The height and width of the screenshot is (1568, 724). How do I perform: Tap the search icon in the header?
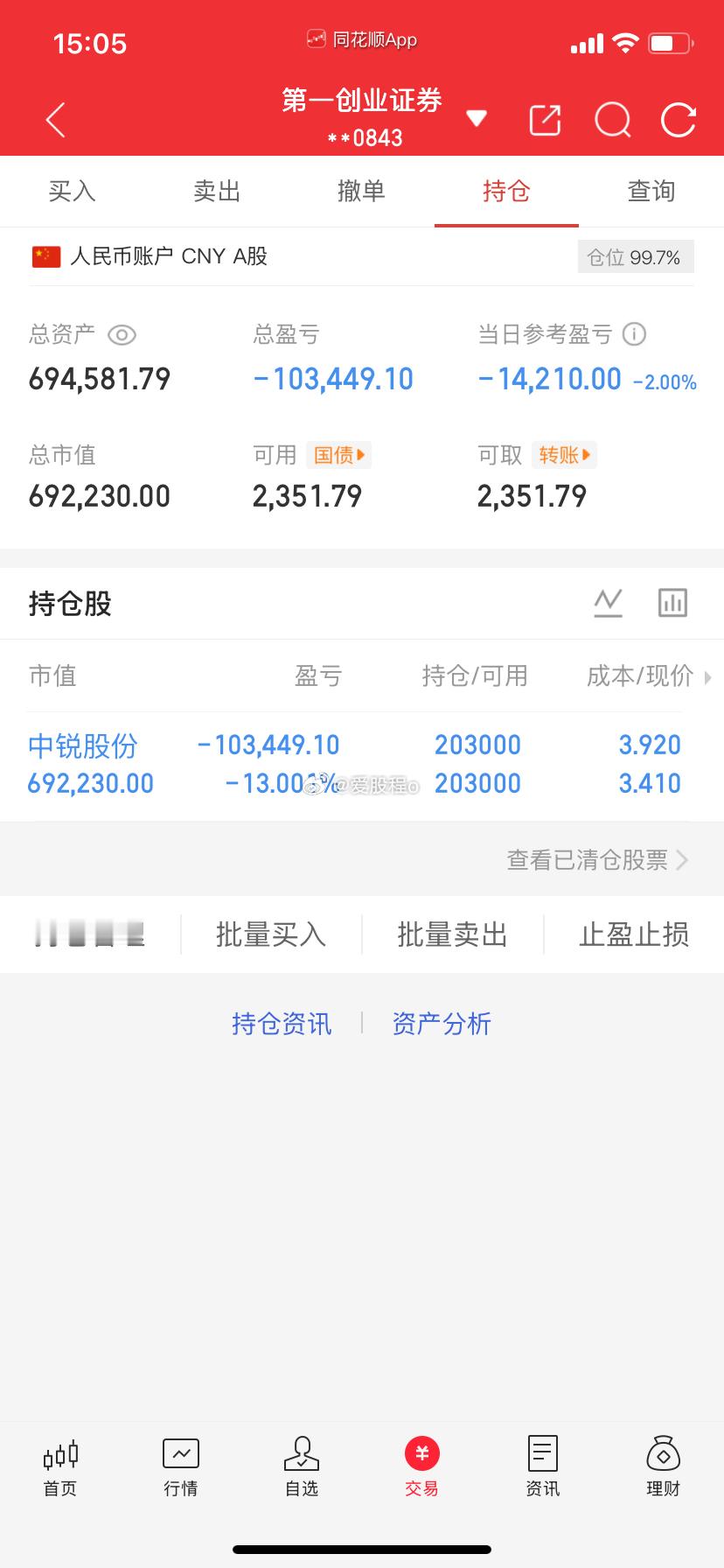[x=612, y=120]
